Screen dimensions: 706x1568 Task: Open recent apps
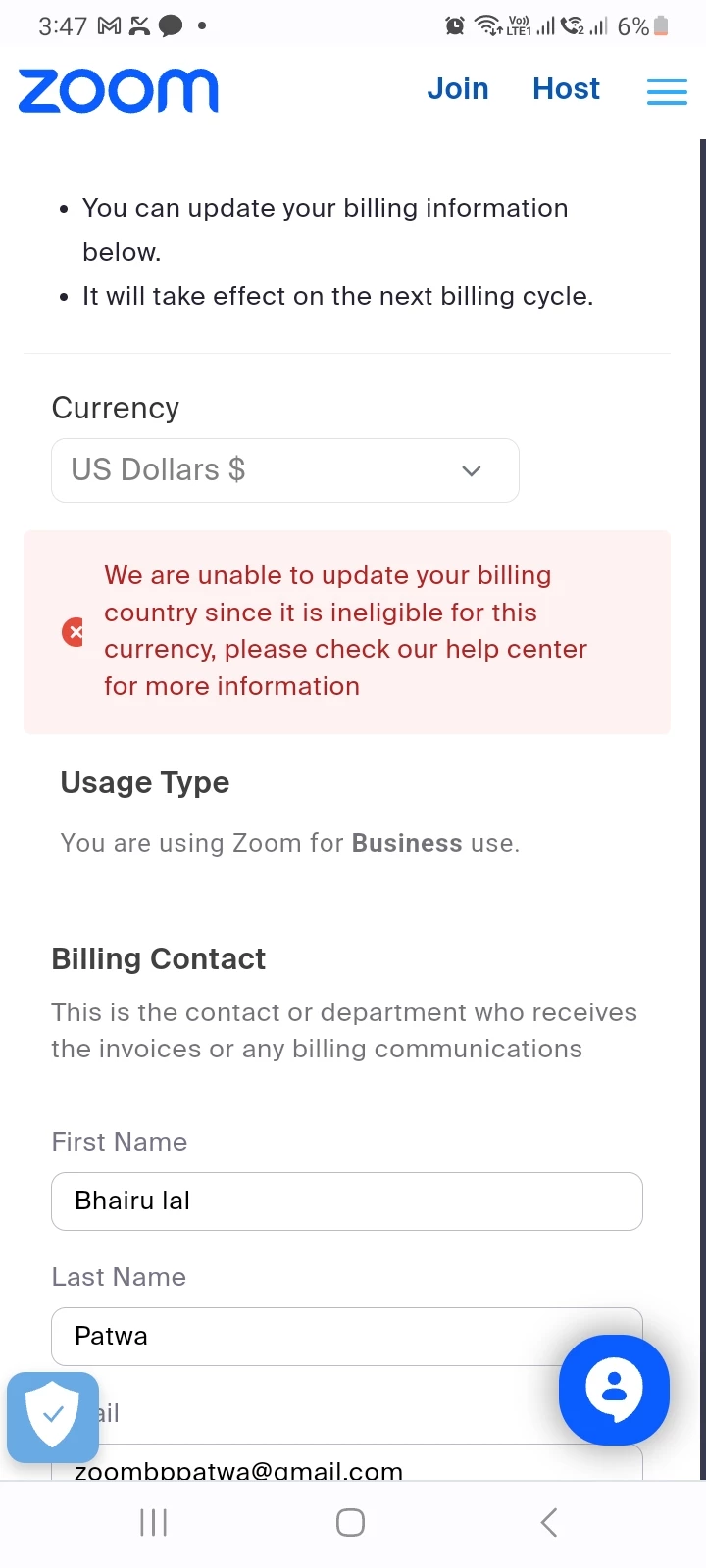coord(154,1522)
